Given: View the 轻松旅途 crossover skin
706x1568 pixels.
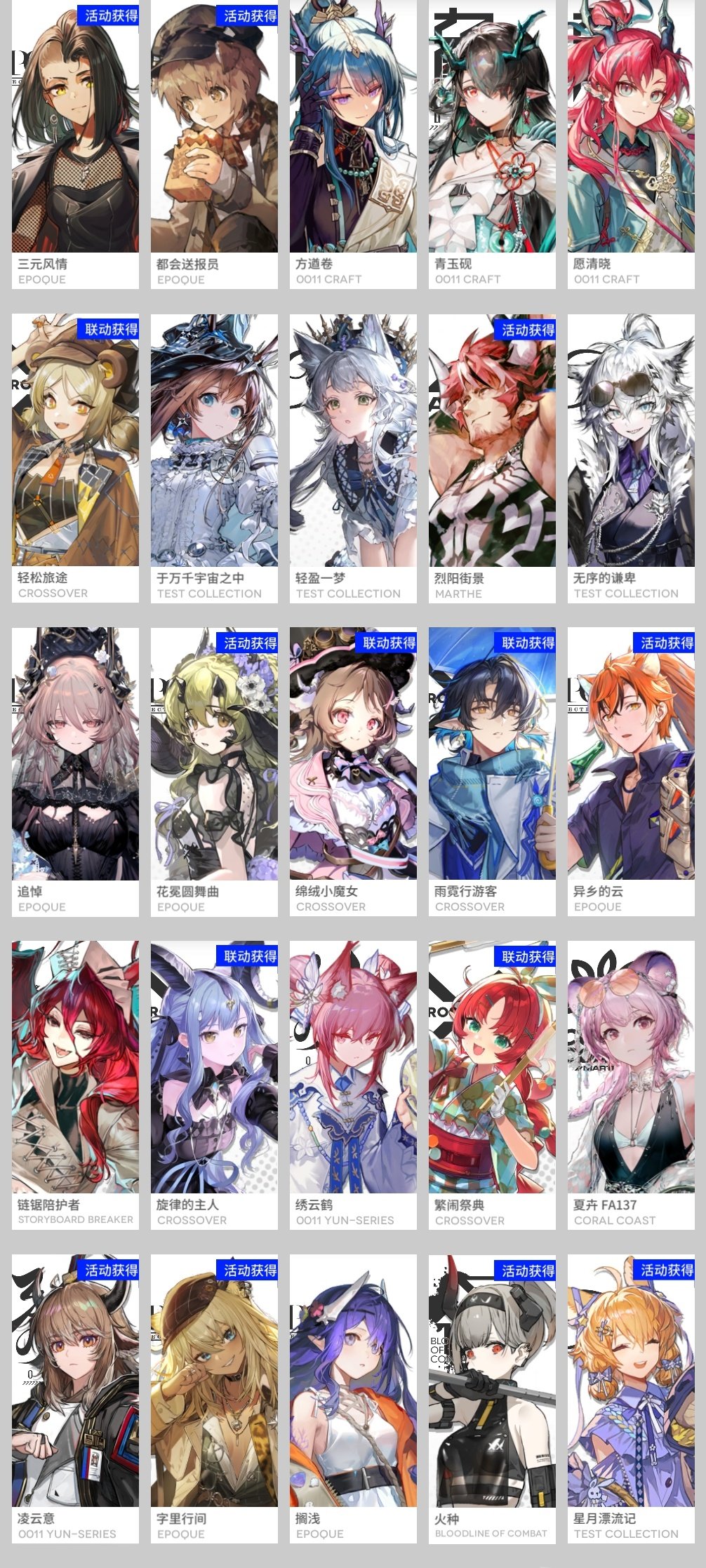Looking at the screenshot, I should tap(75, 457).
